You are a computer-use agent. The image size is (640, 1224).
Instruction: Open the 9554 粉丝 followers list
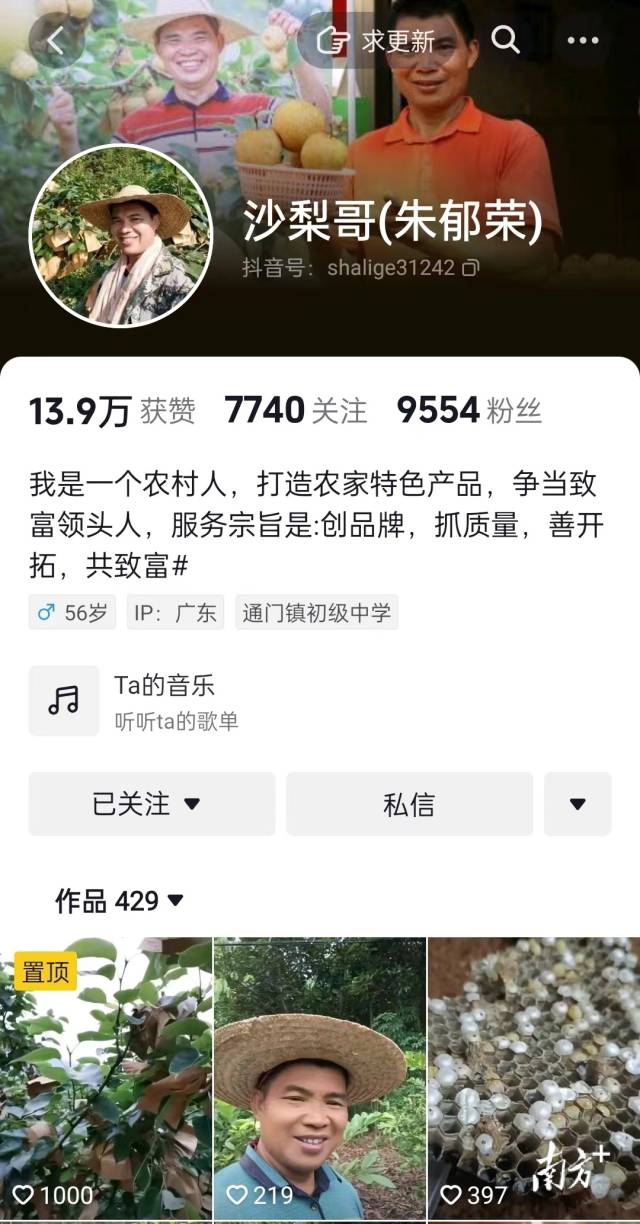coord(469,410)
